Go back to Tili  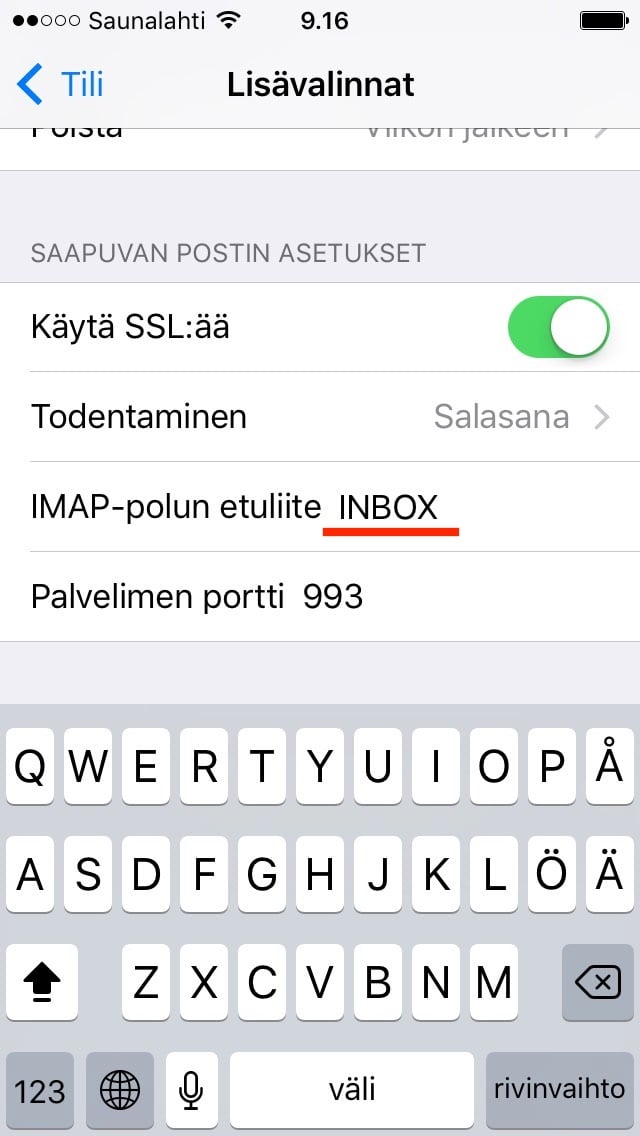60,85
